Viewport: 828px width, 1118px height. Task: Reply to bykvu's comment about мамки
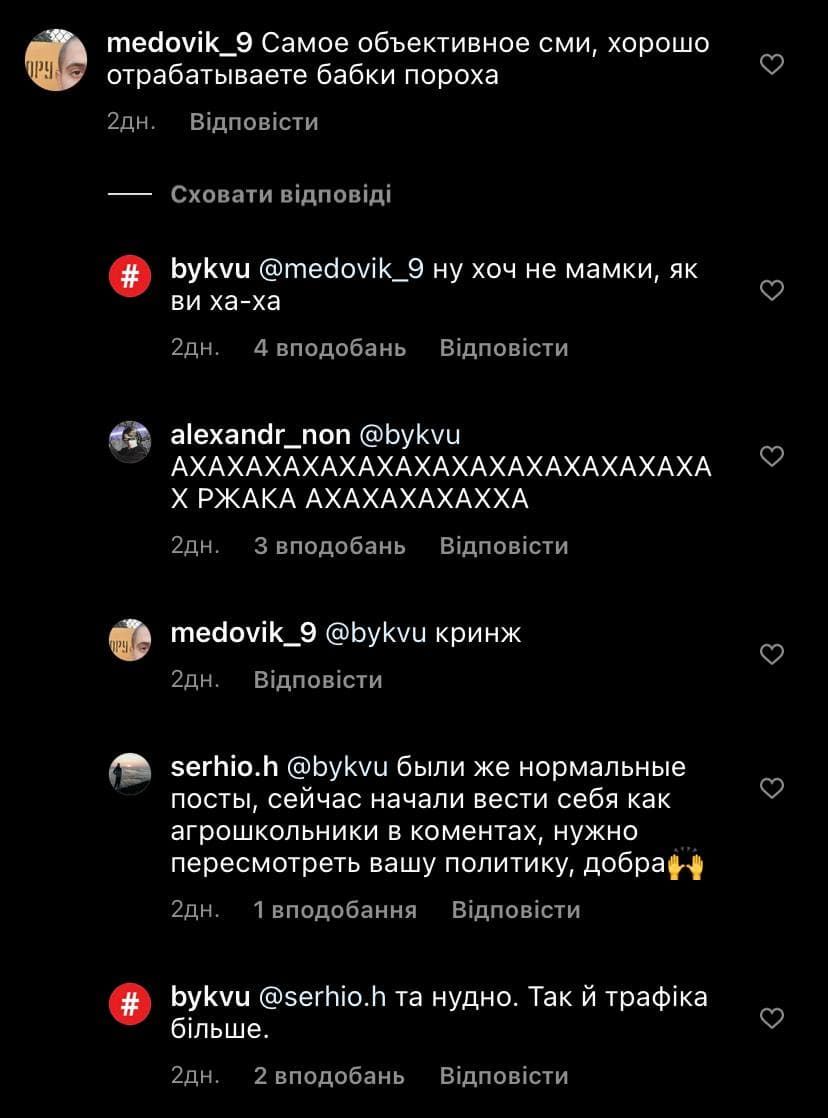(503, 348)
